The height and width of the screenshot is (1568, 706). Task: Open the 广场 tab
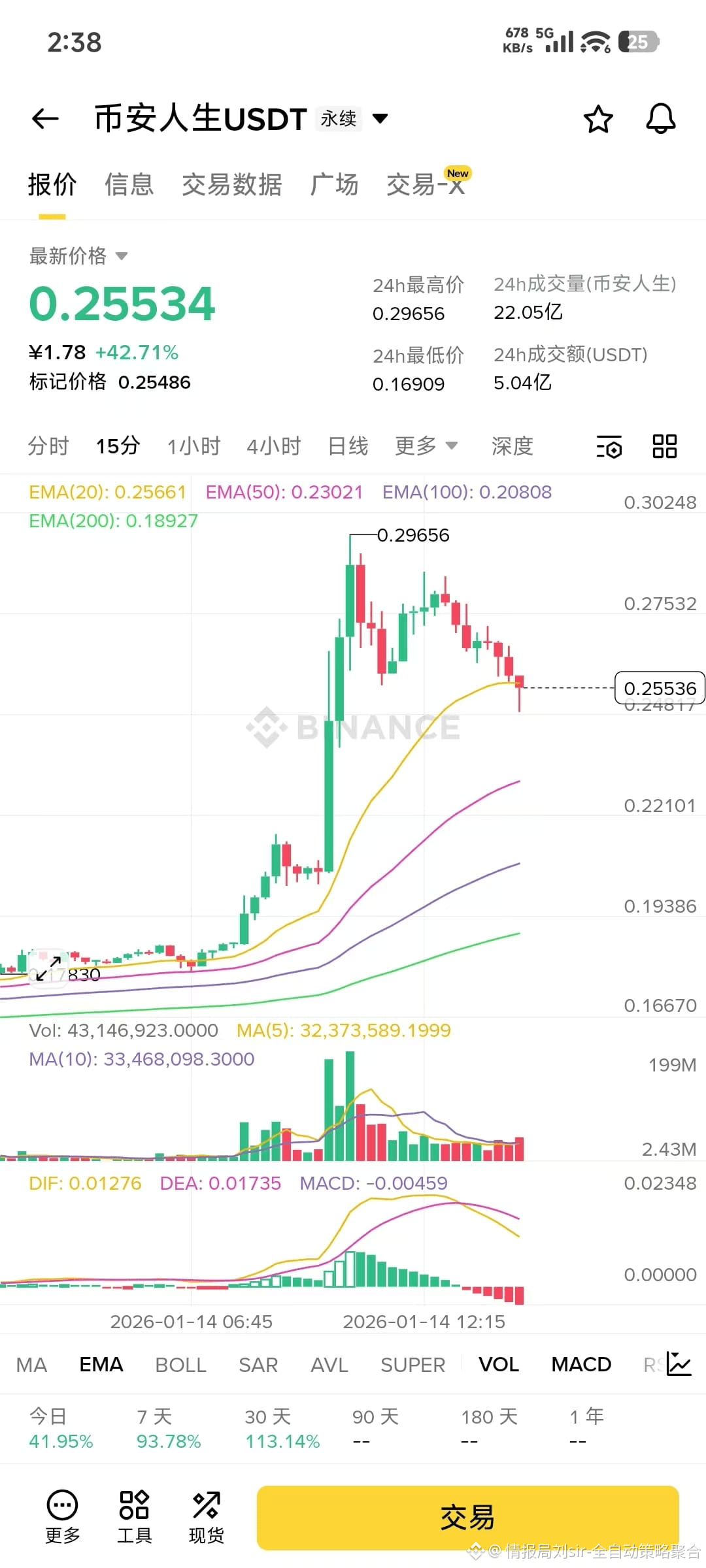(x=334, y=185)
